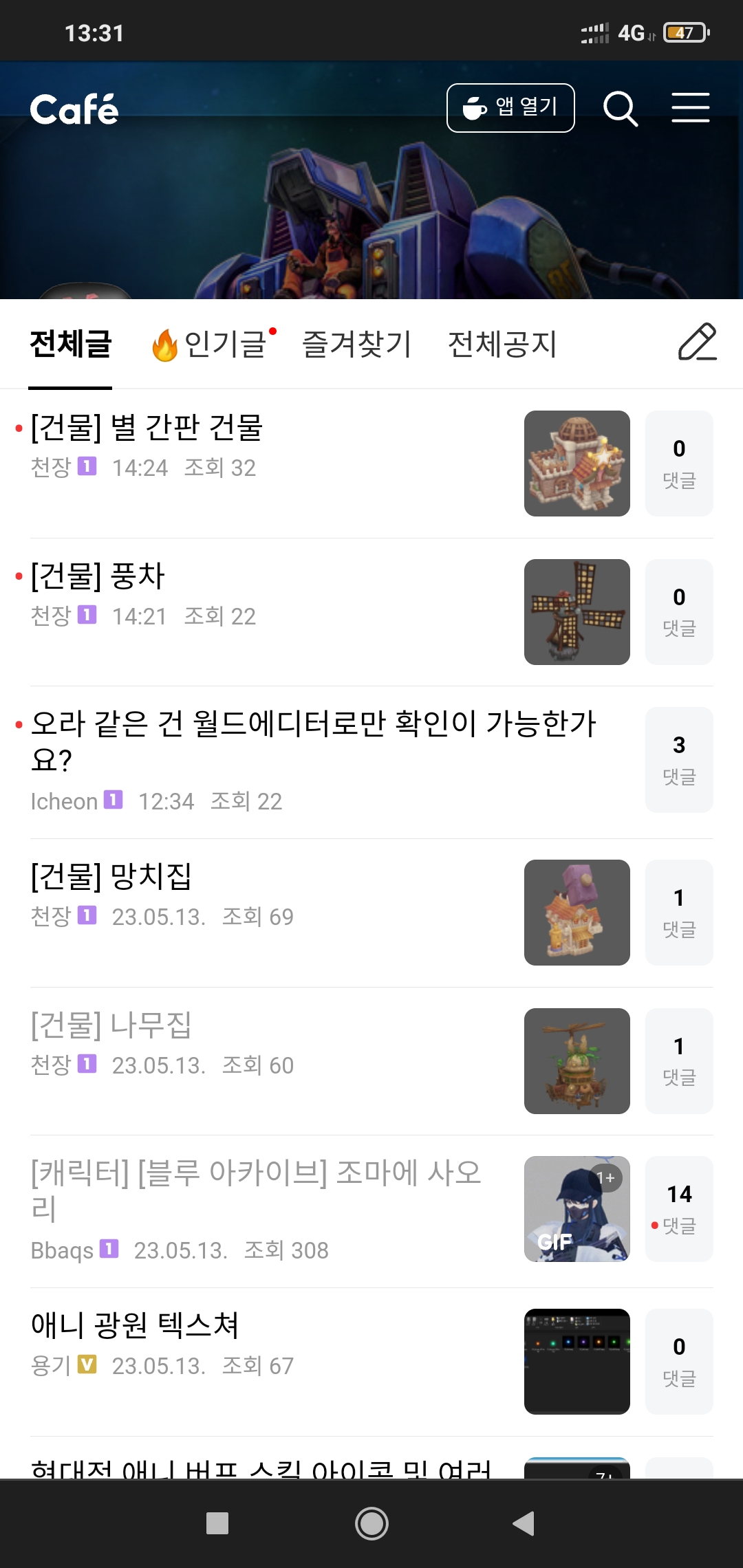
Task: Switch to the 인기글 tab
Action: coord(213,344)
